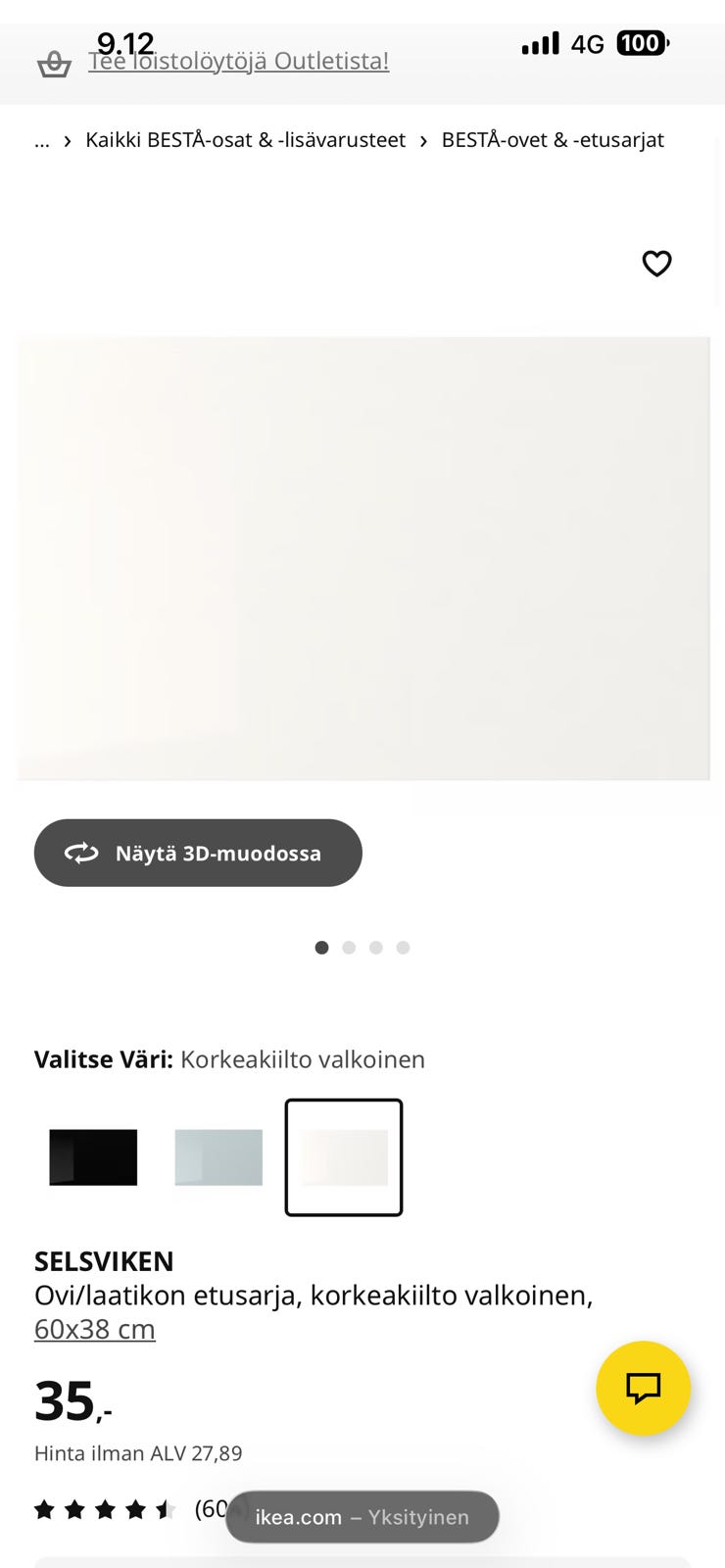This screenshot has width=725, height=1568.
Task: Toggle favorite status with the heart
Action: [656, 264]
